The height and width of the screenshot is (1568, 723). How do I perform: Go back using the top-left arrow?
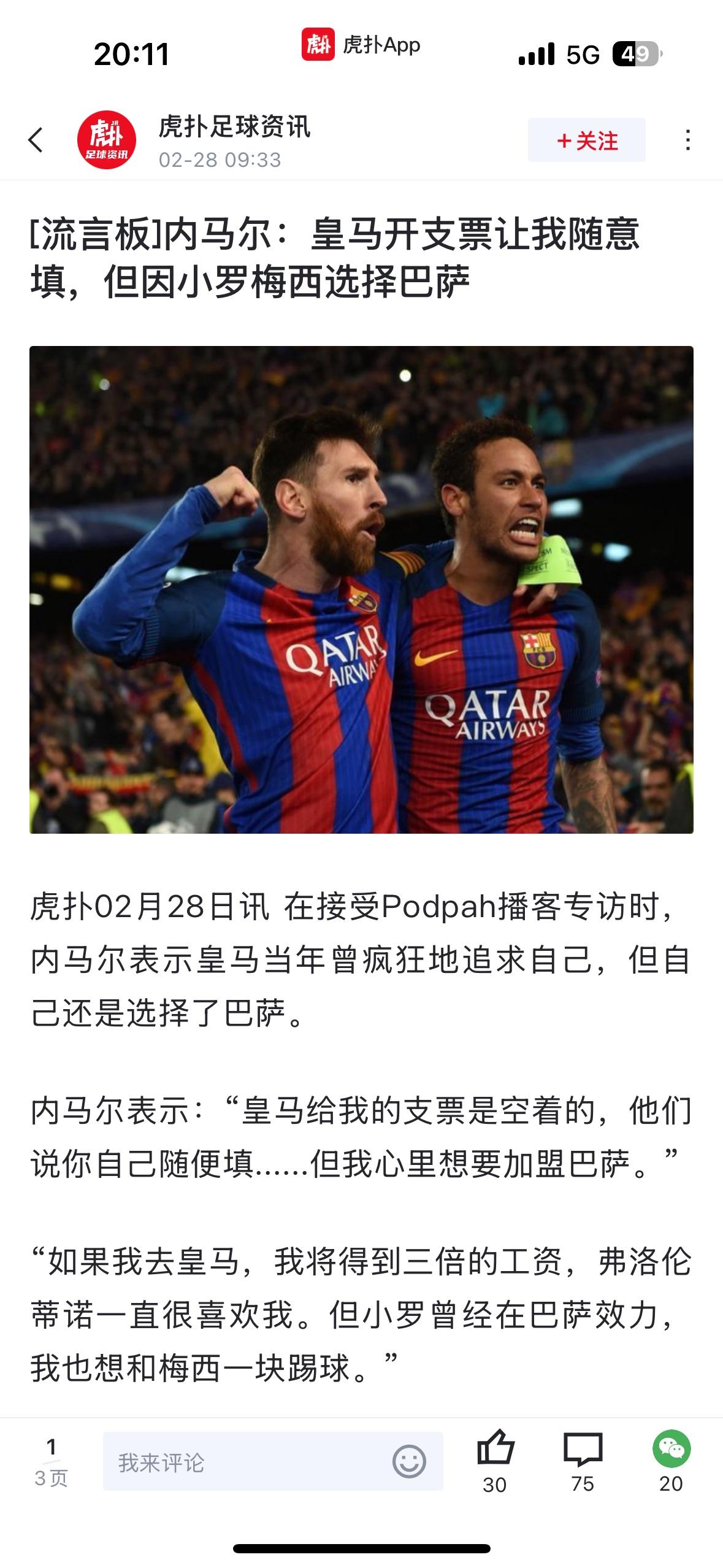coord(36,140)
